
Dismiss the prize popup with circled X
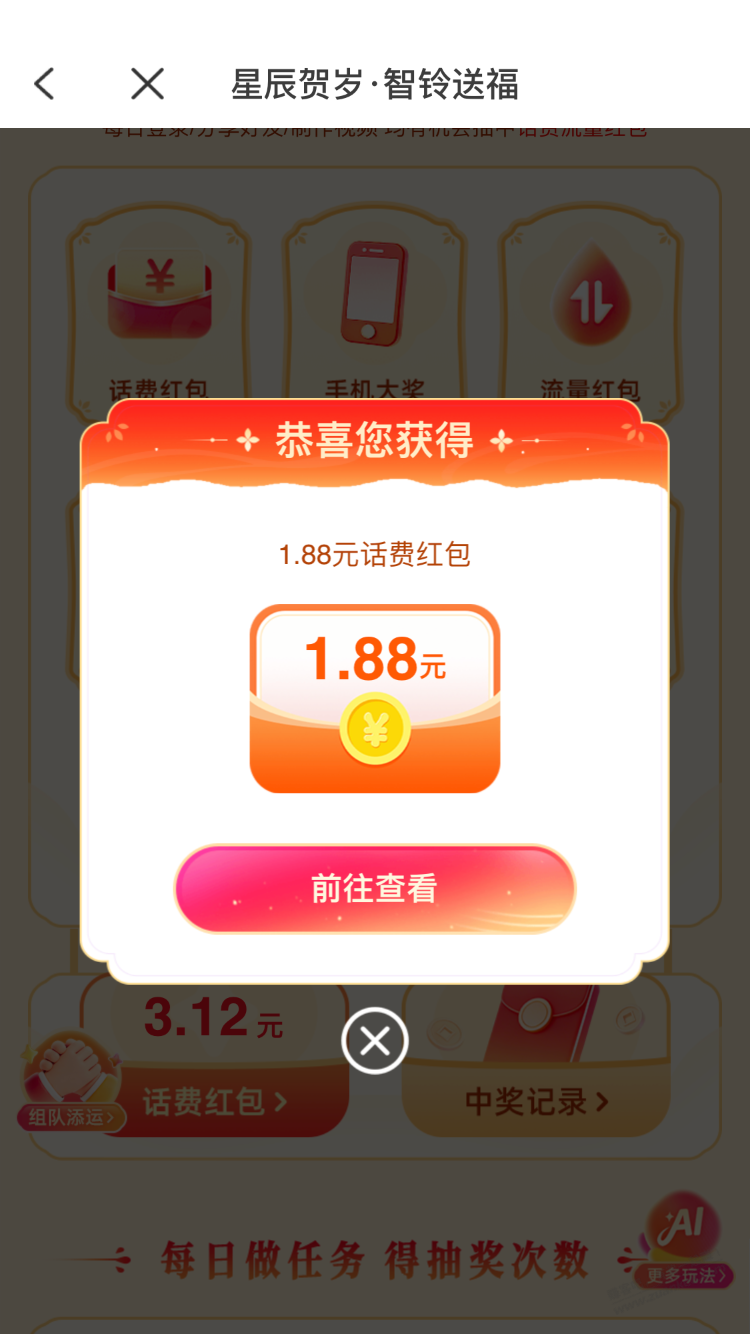click(x=375, y=1041)
